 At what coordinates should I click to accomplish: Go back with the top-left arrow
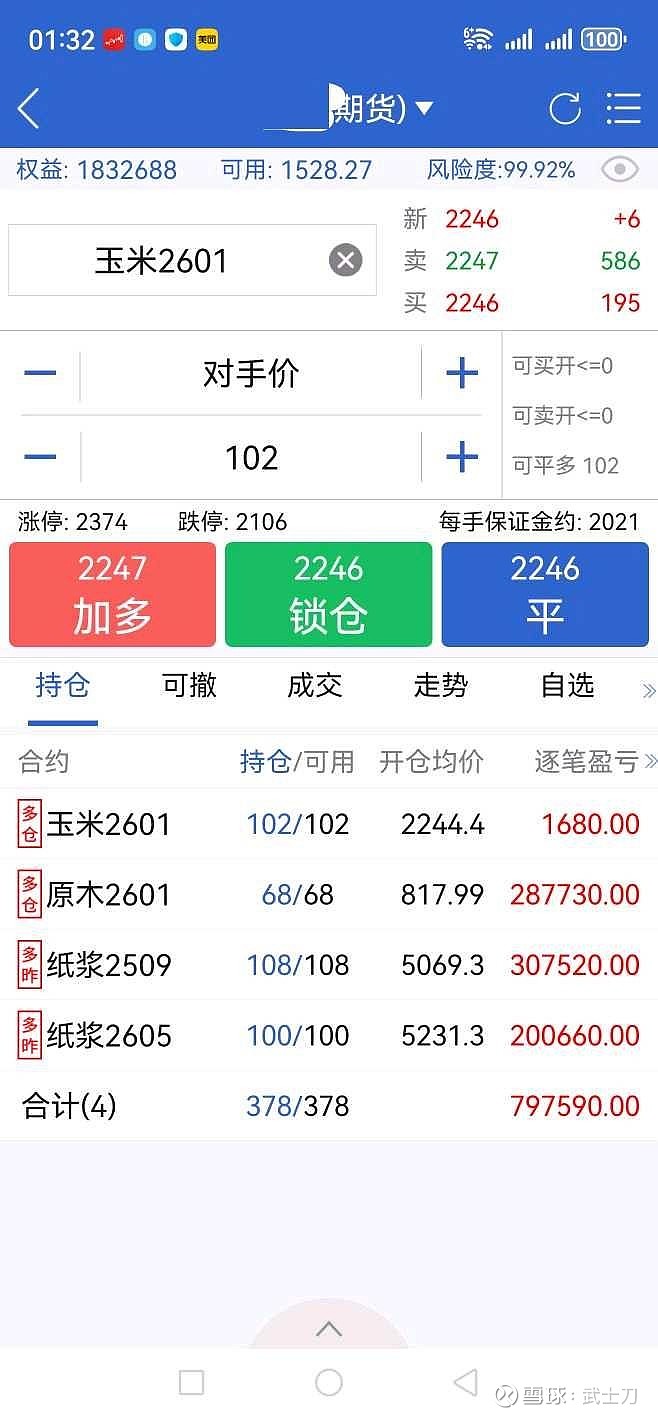click(29, 108)
